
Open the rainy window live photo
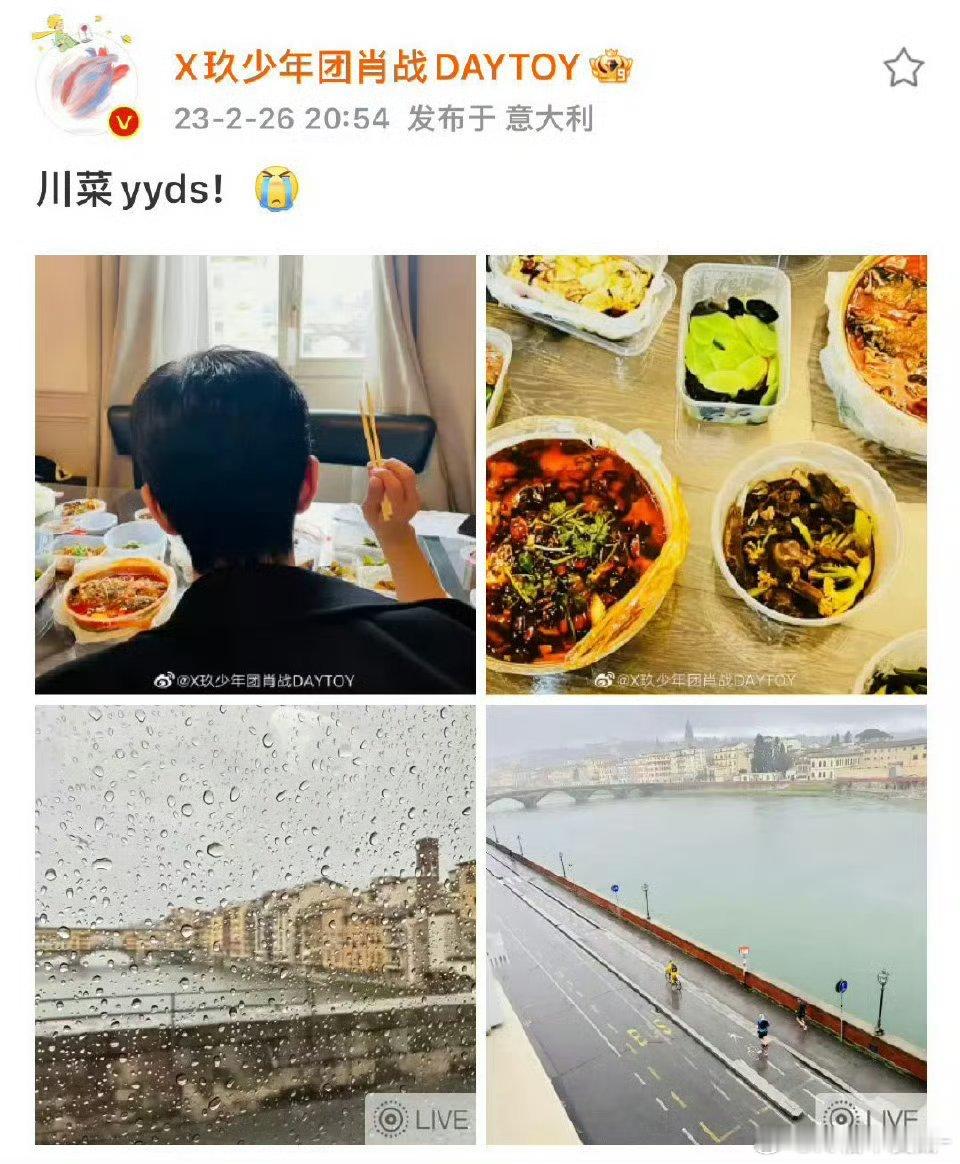[x=255, y=925]
